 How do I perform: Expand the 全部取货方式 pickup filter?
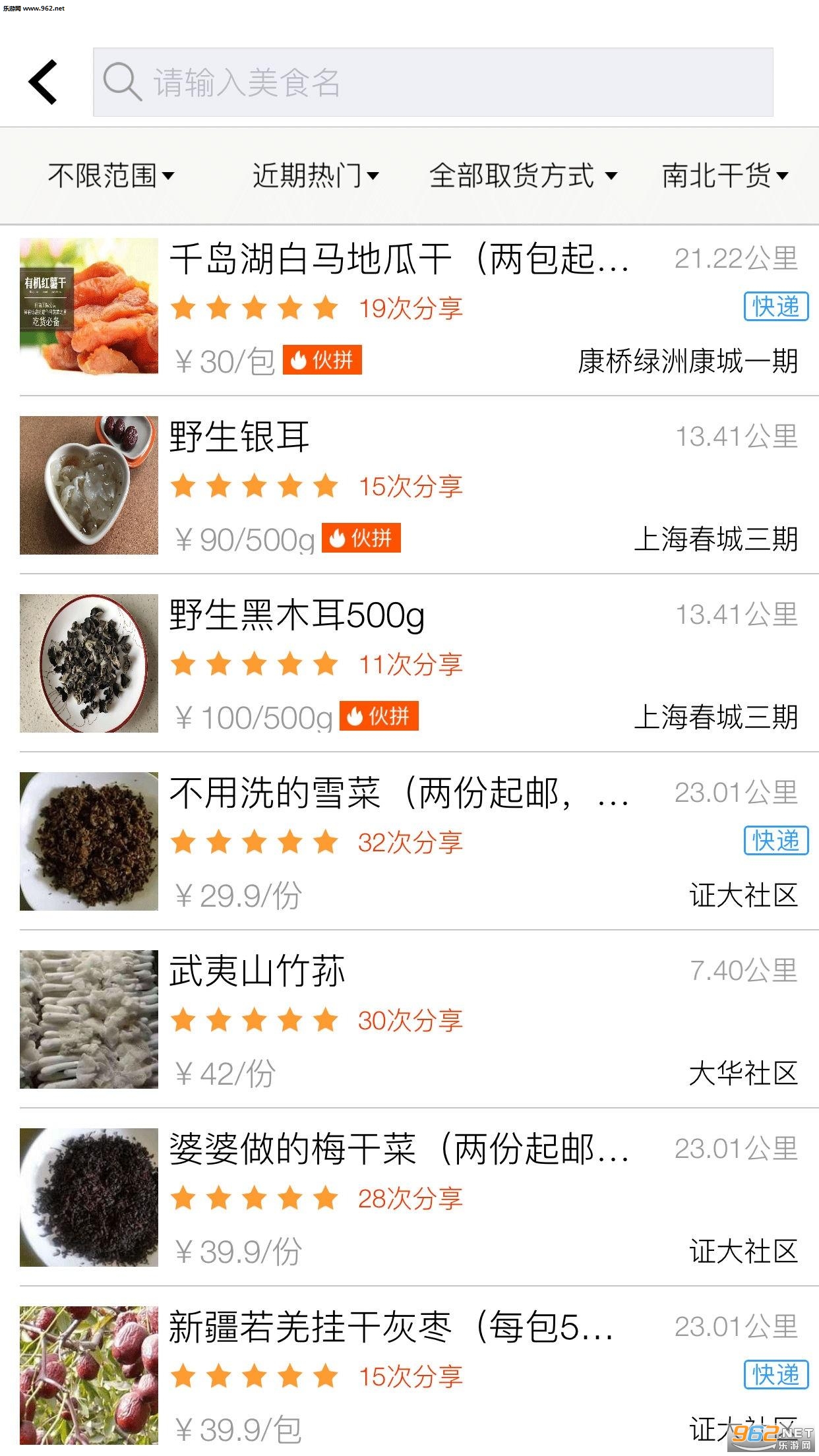523,176
